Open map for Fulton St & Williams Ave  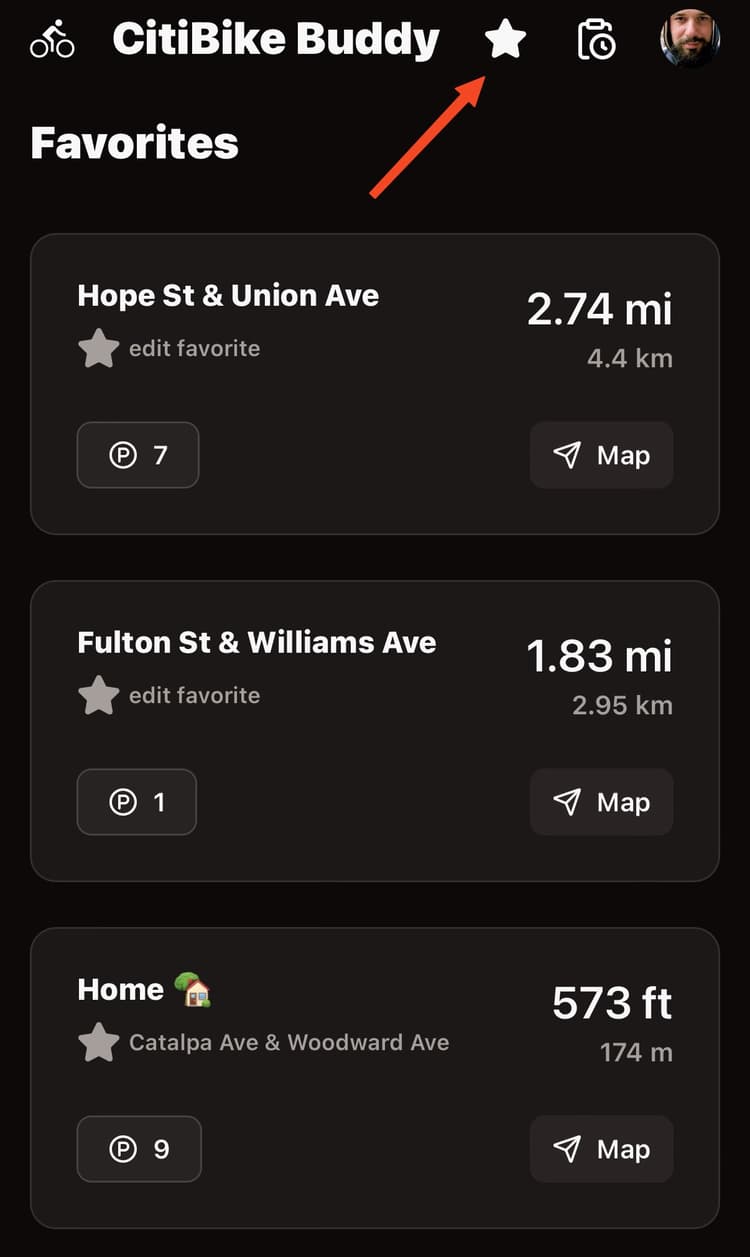point(601,802)
